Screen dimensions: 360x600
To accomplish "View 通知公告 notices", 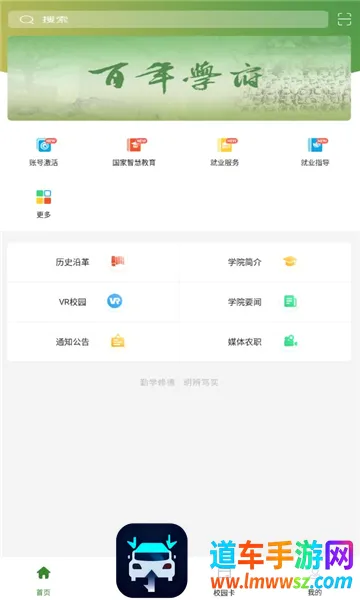I will 93,341.
